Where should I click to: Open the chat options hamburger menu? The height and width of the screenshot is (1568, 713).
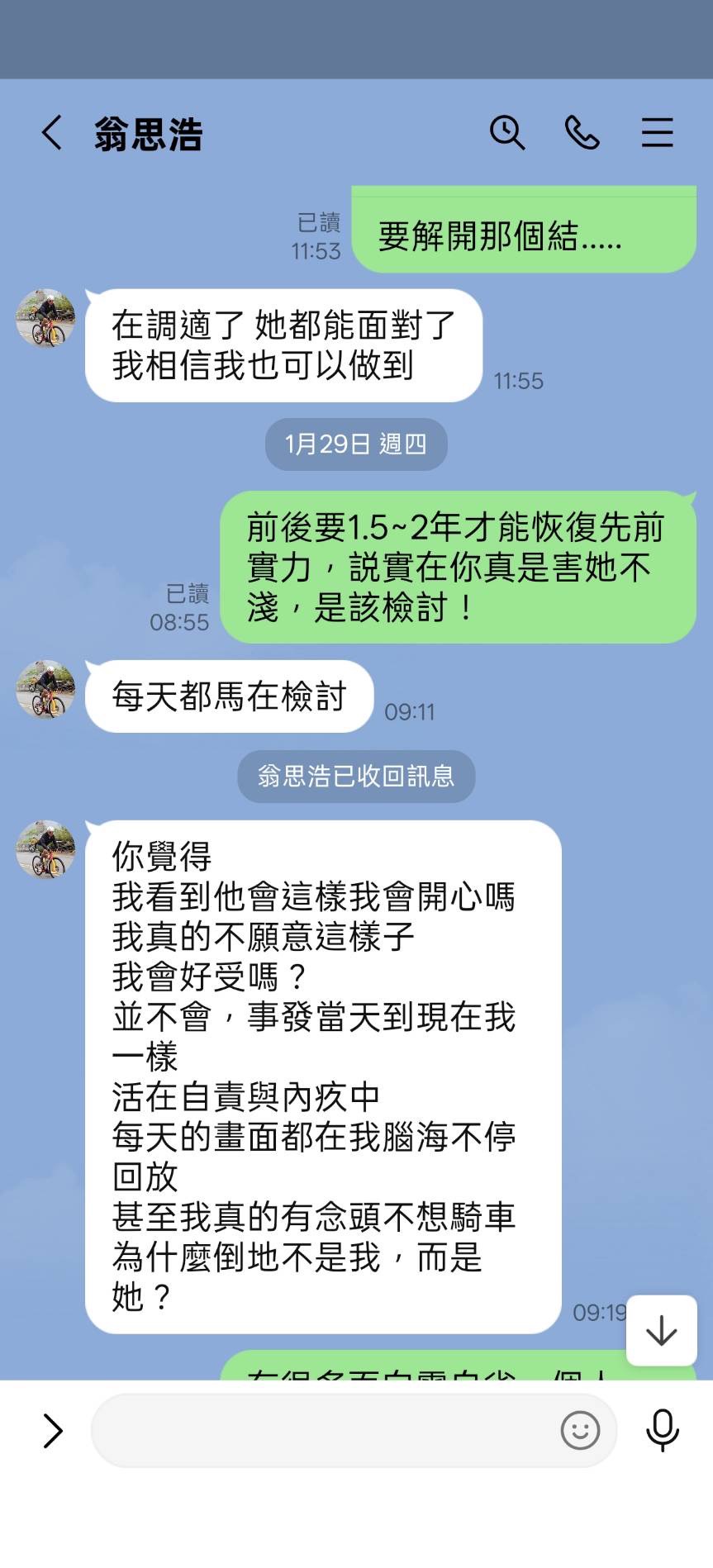pos(657,132)
